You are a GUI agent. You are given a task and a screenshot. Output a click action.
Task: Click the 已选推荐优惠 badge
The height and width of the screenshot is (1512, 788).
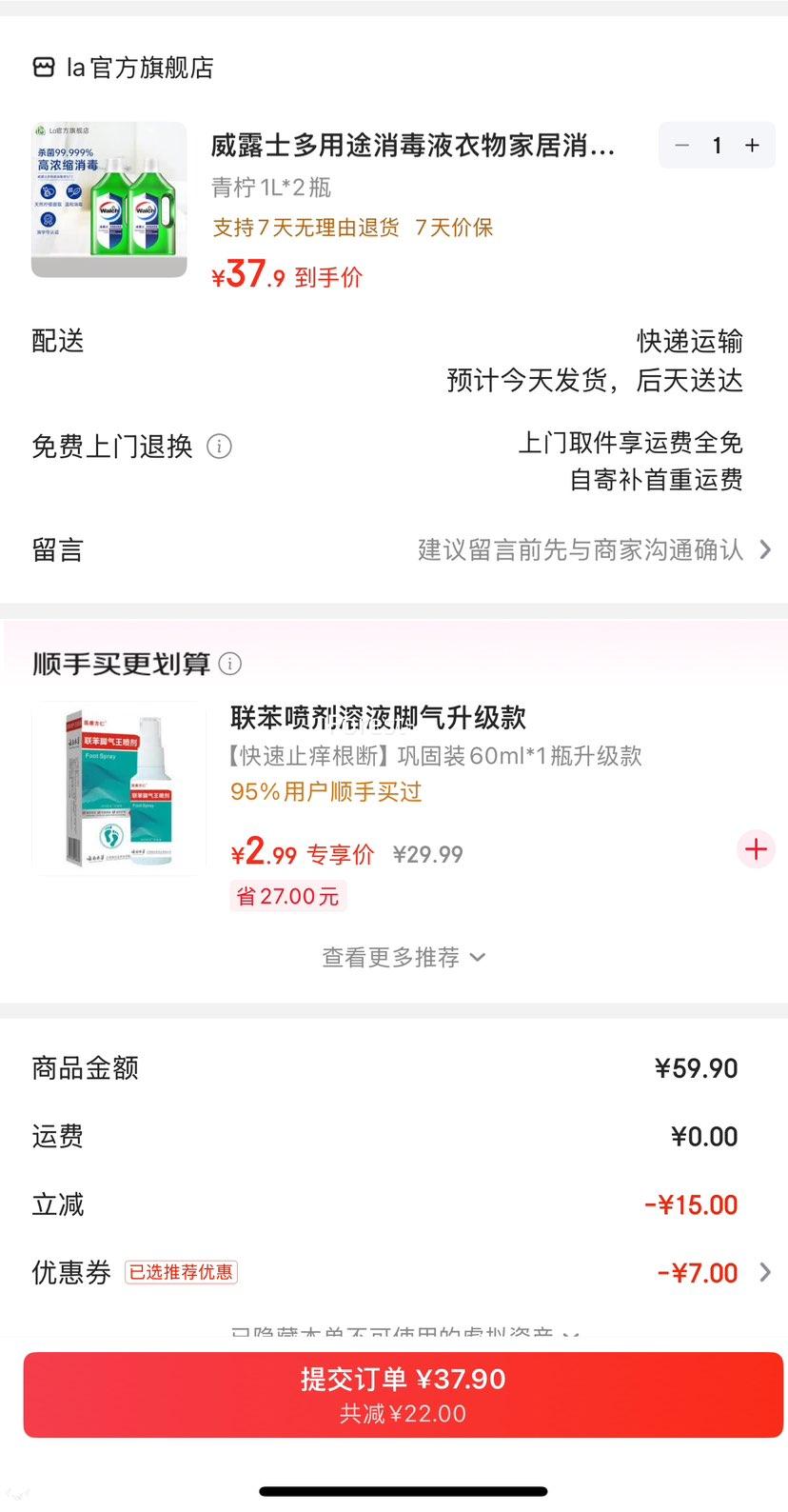tap(181, 1272)
